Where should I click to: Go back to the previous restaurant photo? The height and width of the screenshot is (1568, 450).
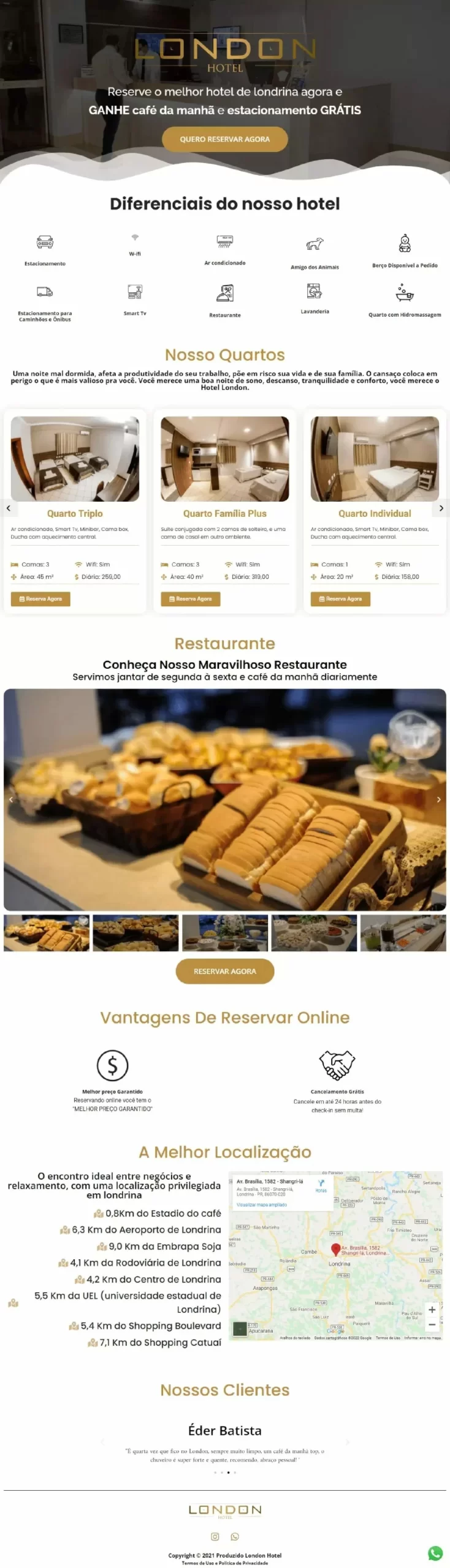10,799
